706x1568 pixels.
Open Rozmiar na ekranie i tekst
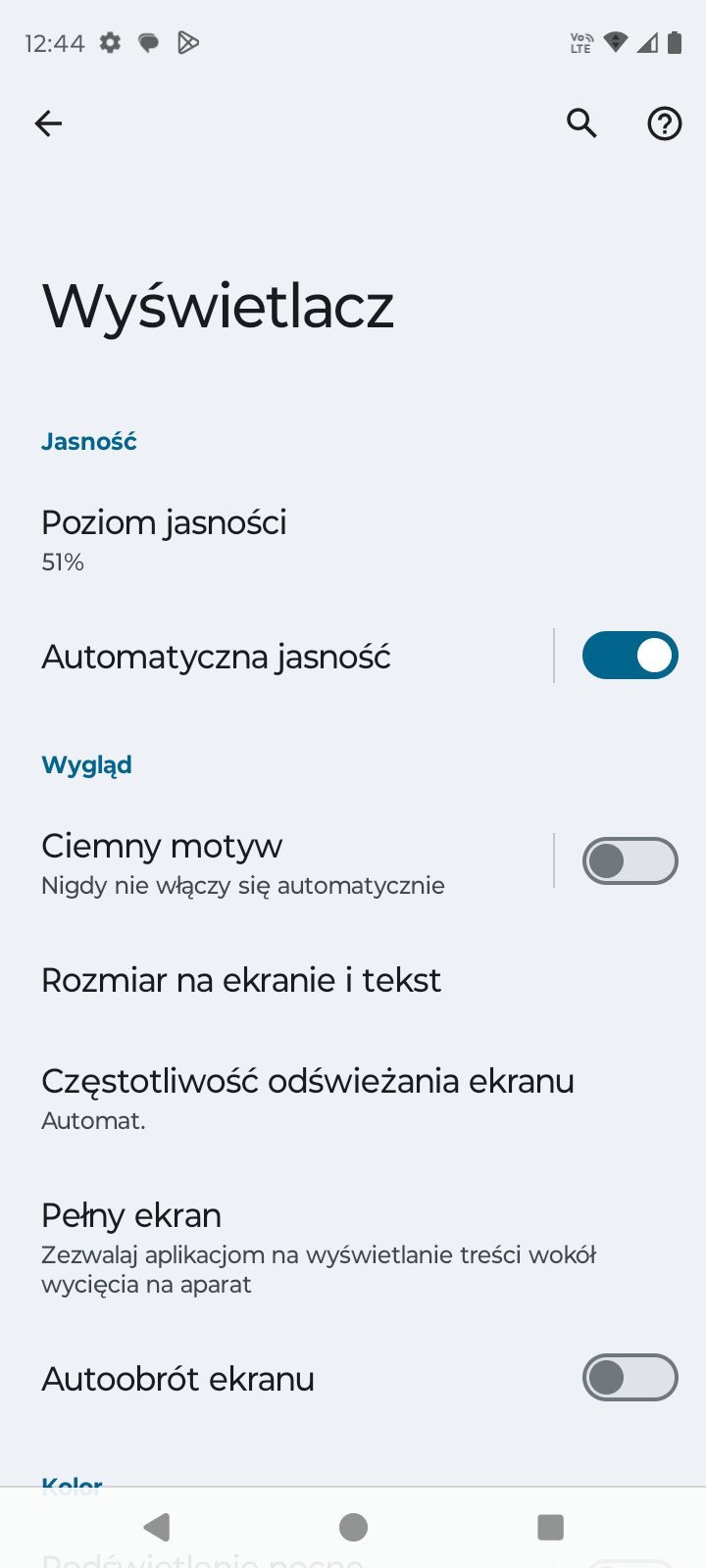(353, 980)
